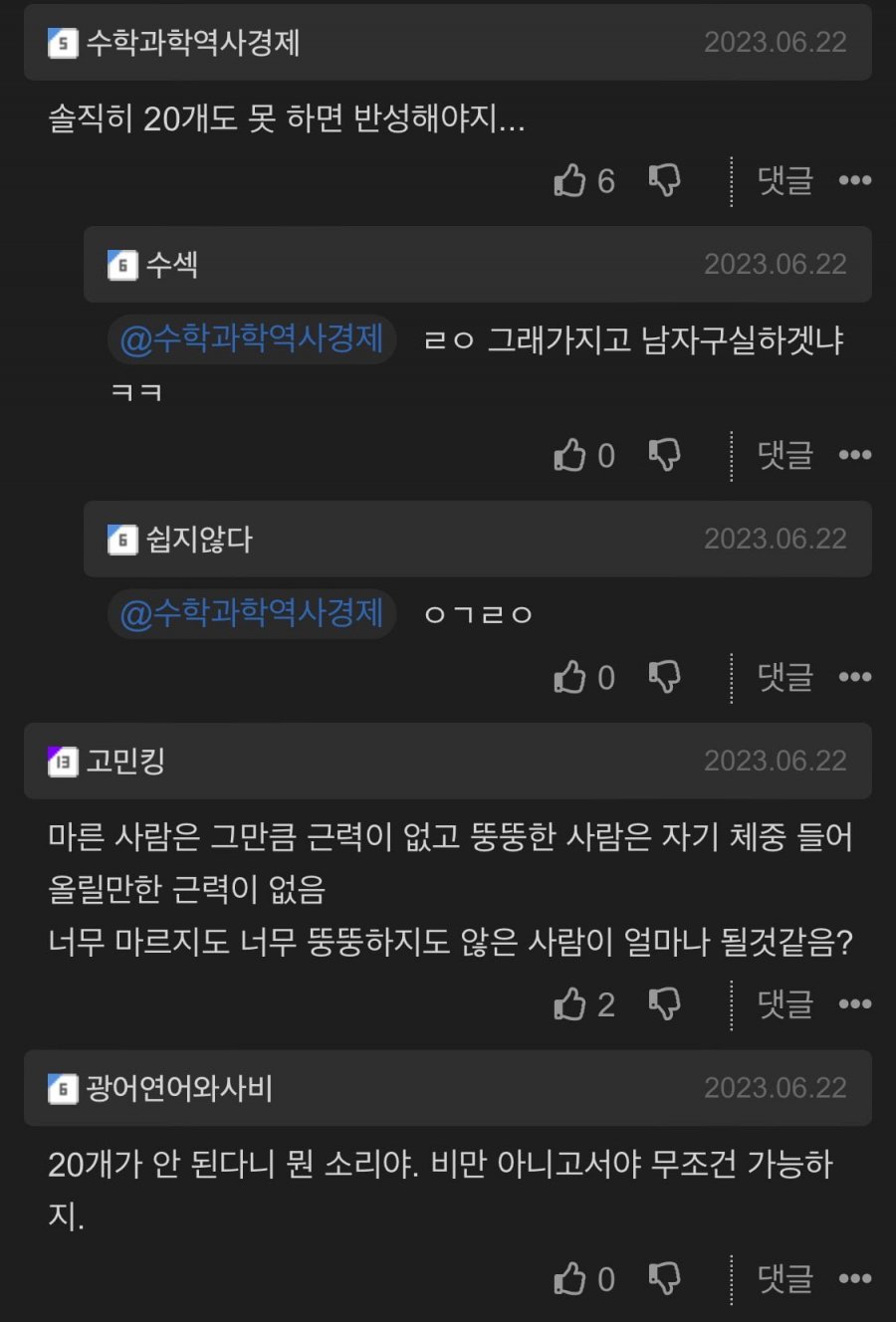Like 광어연어와사비's comment
The image size is (896, 1322).
click(570, 1278)
